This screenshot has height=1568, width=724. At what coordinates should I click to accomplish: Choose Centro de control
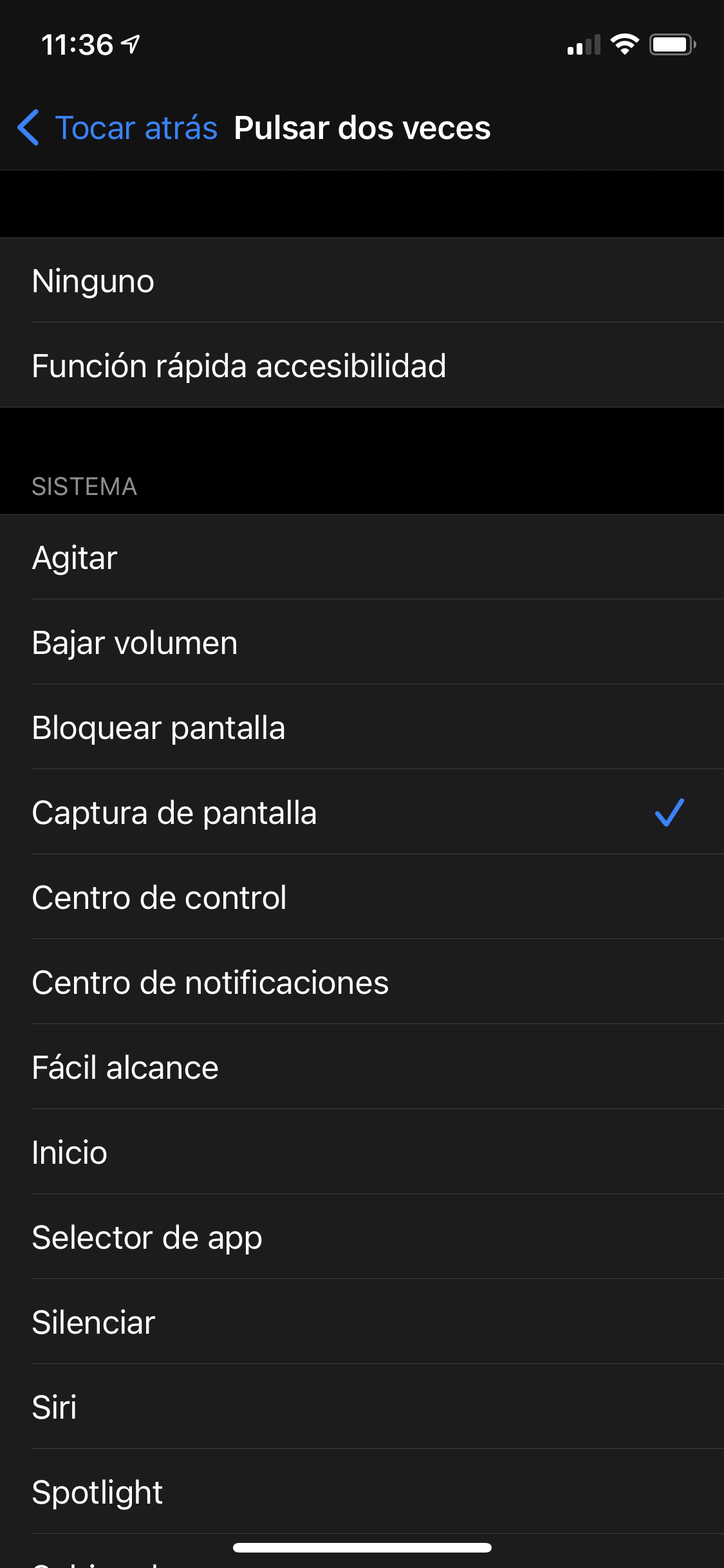tap(362, 897)
